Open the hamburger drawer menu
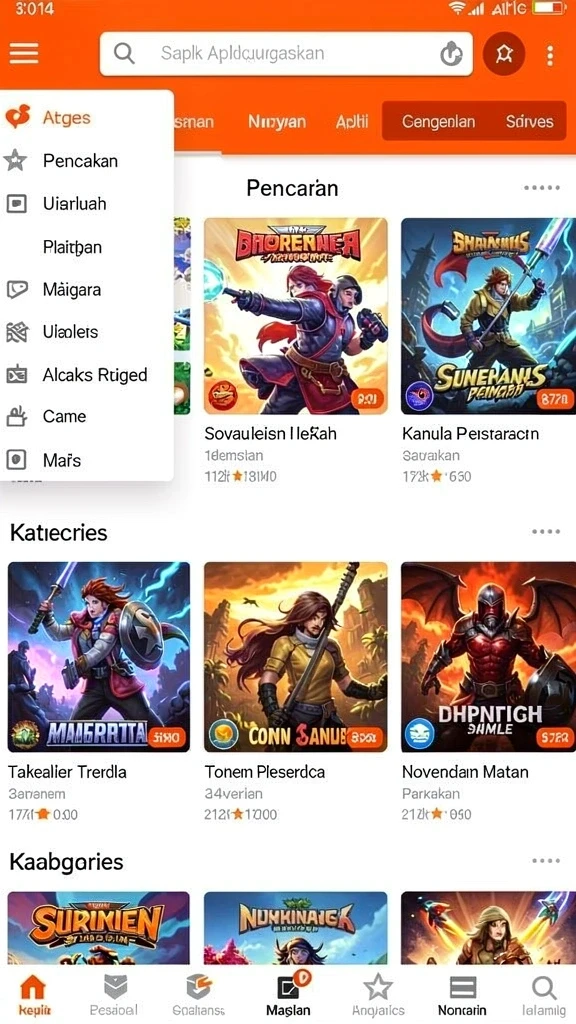This screenshot has height=1024, width=576. pos(24,54)
